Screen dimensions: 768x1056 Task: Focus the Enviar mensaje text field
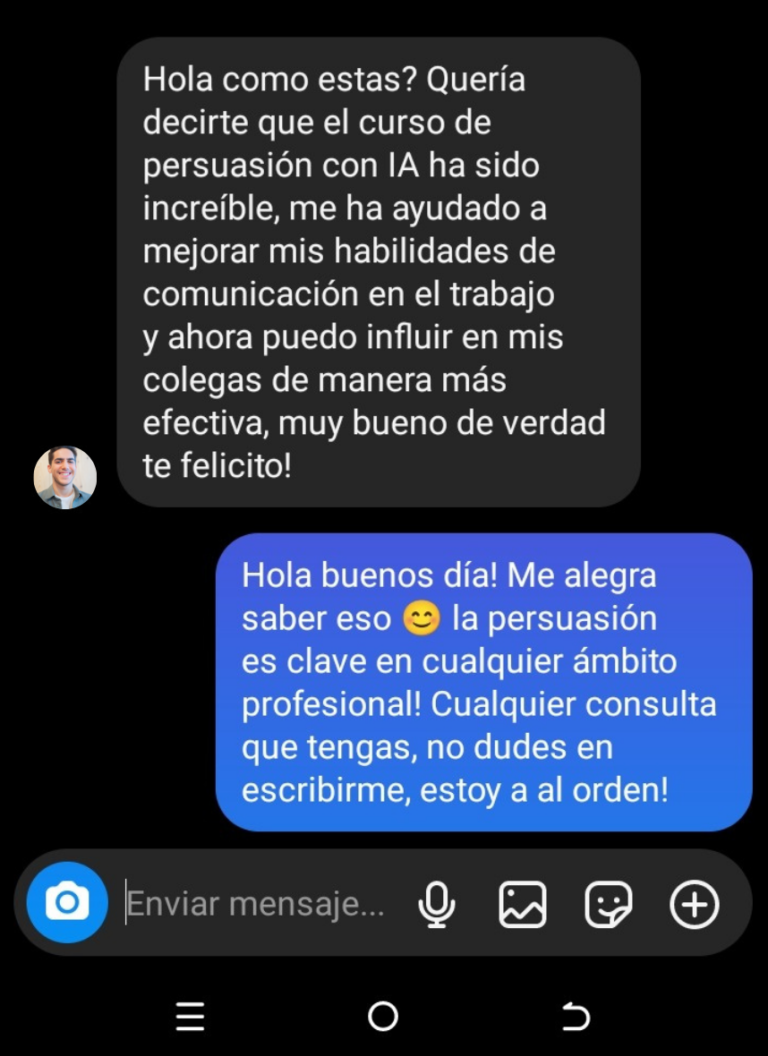pyautogui.click(x=256, y=904)
